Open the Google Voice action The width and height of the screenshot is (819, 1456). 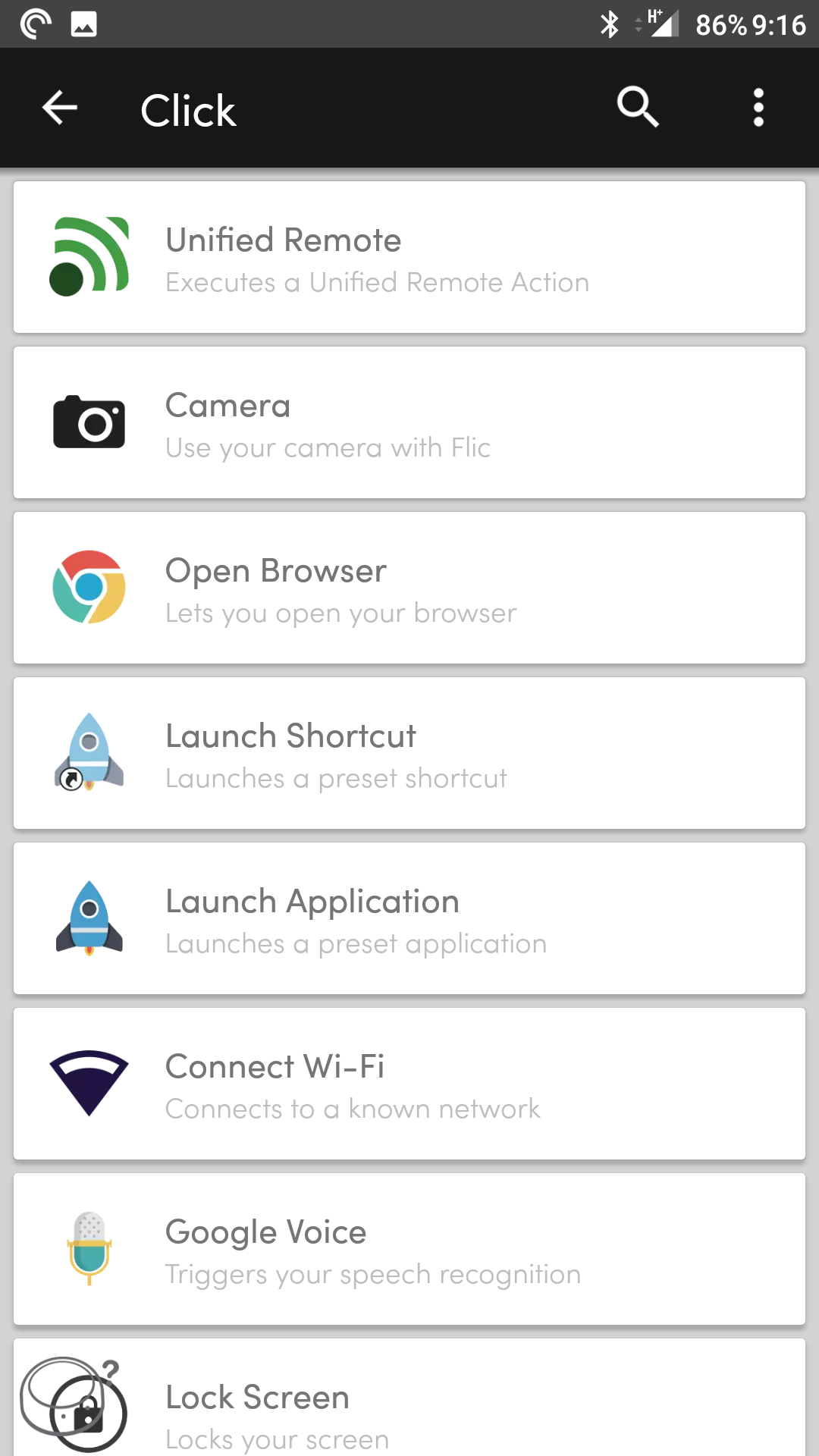(x=409, y=1249)
